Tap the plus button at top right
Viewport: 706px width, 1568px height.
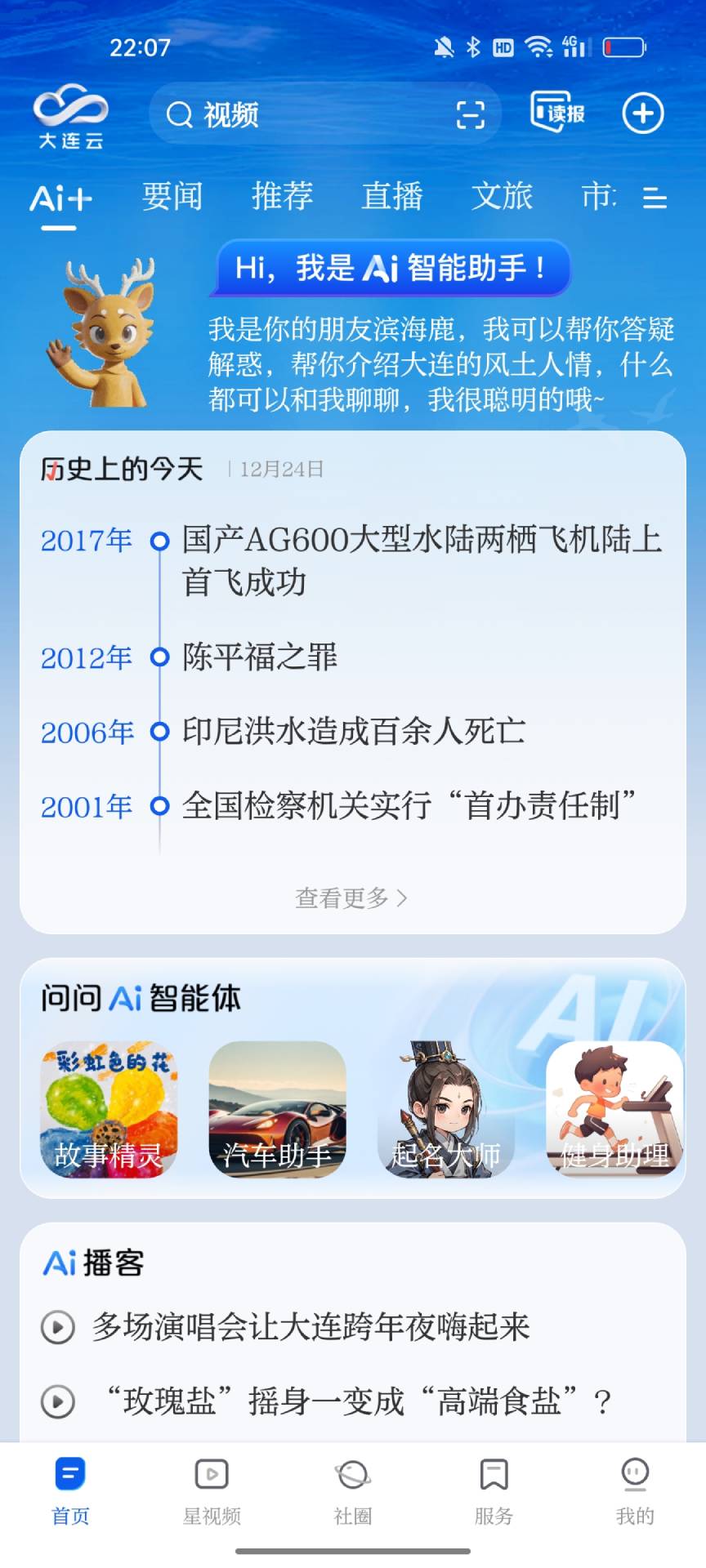click(x=642, y=114)
